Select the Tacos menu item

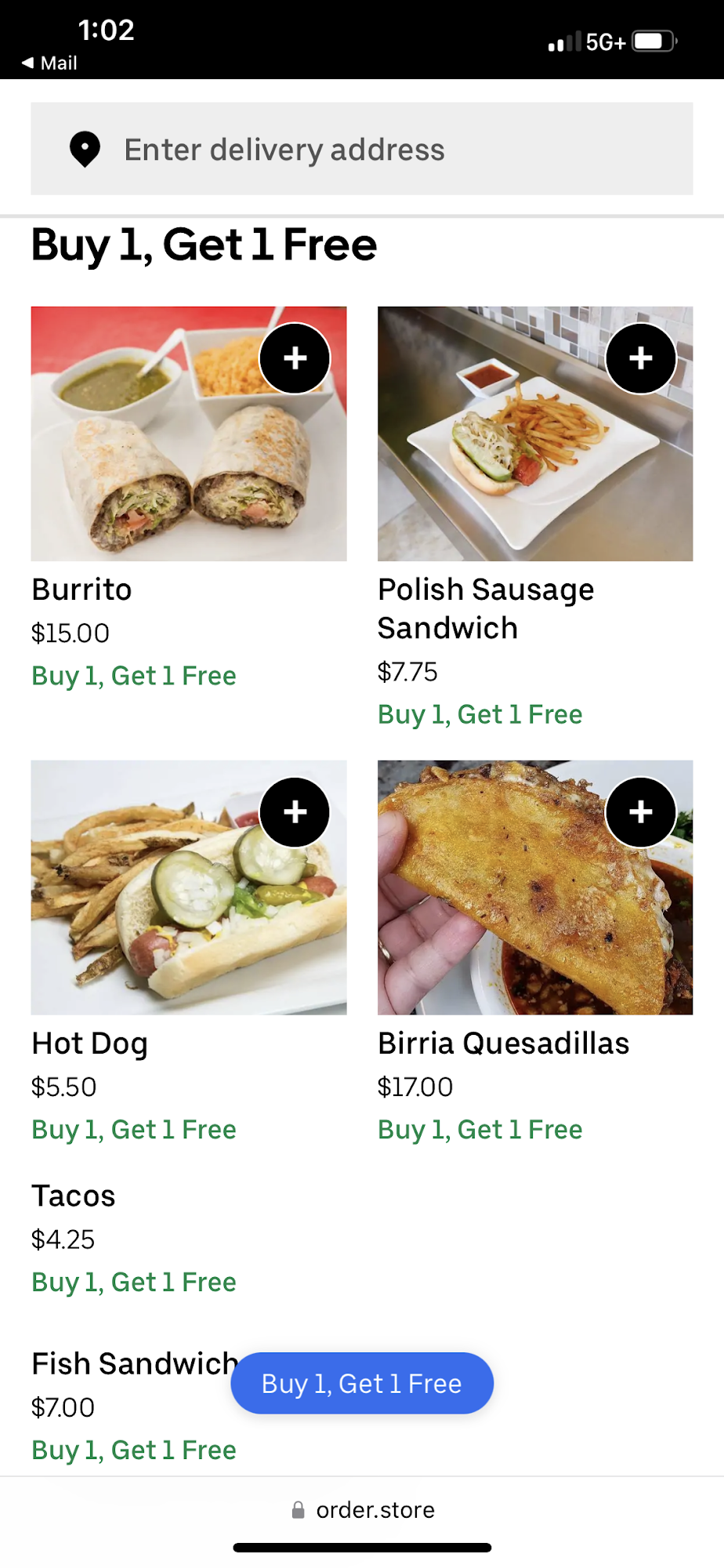click(74, 1196)
